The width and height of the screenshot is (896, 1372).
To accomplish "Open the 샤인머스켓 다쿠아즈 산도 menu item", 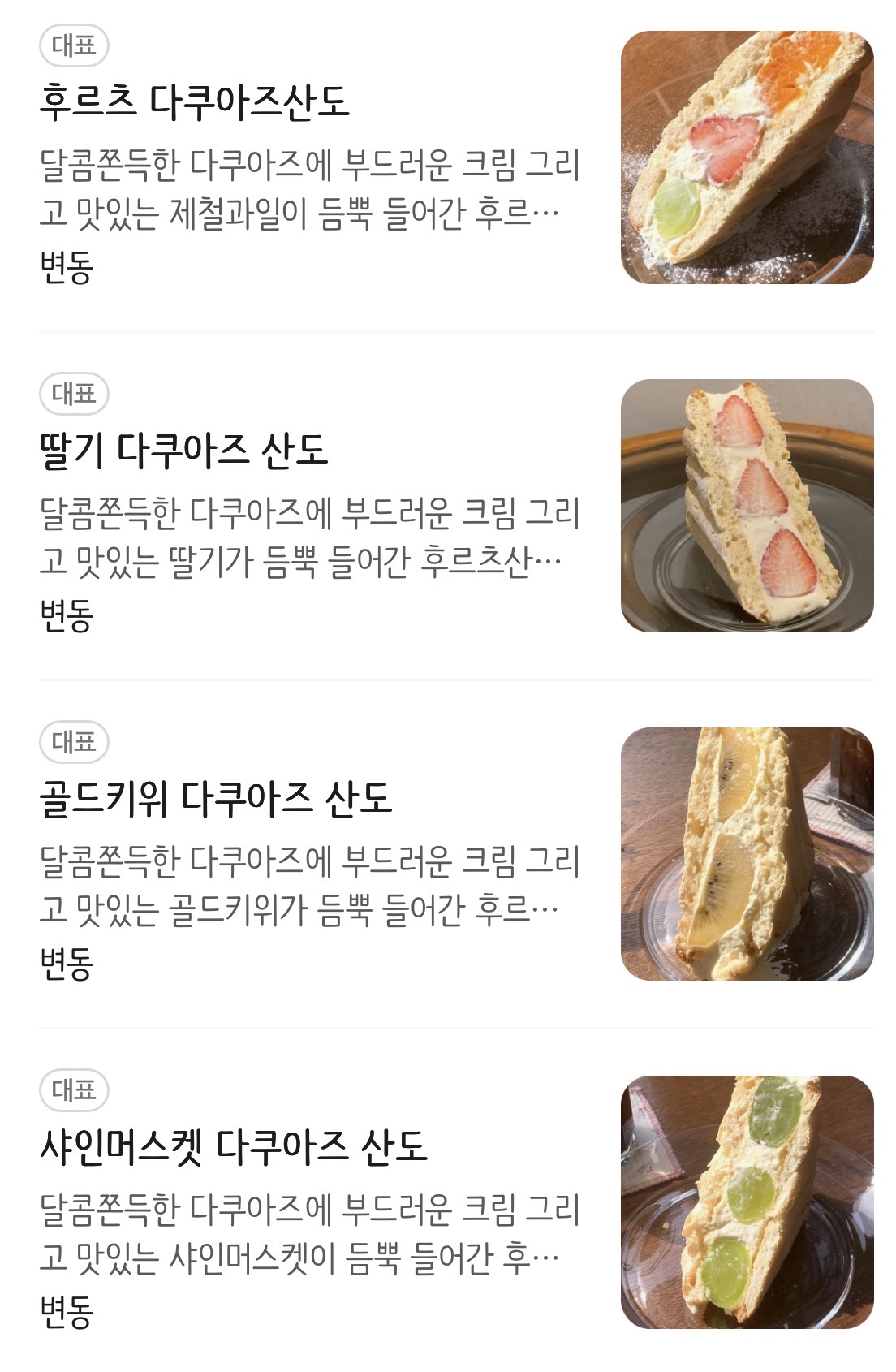I will click(x=234, y=1146).
